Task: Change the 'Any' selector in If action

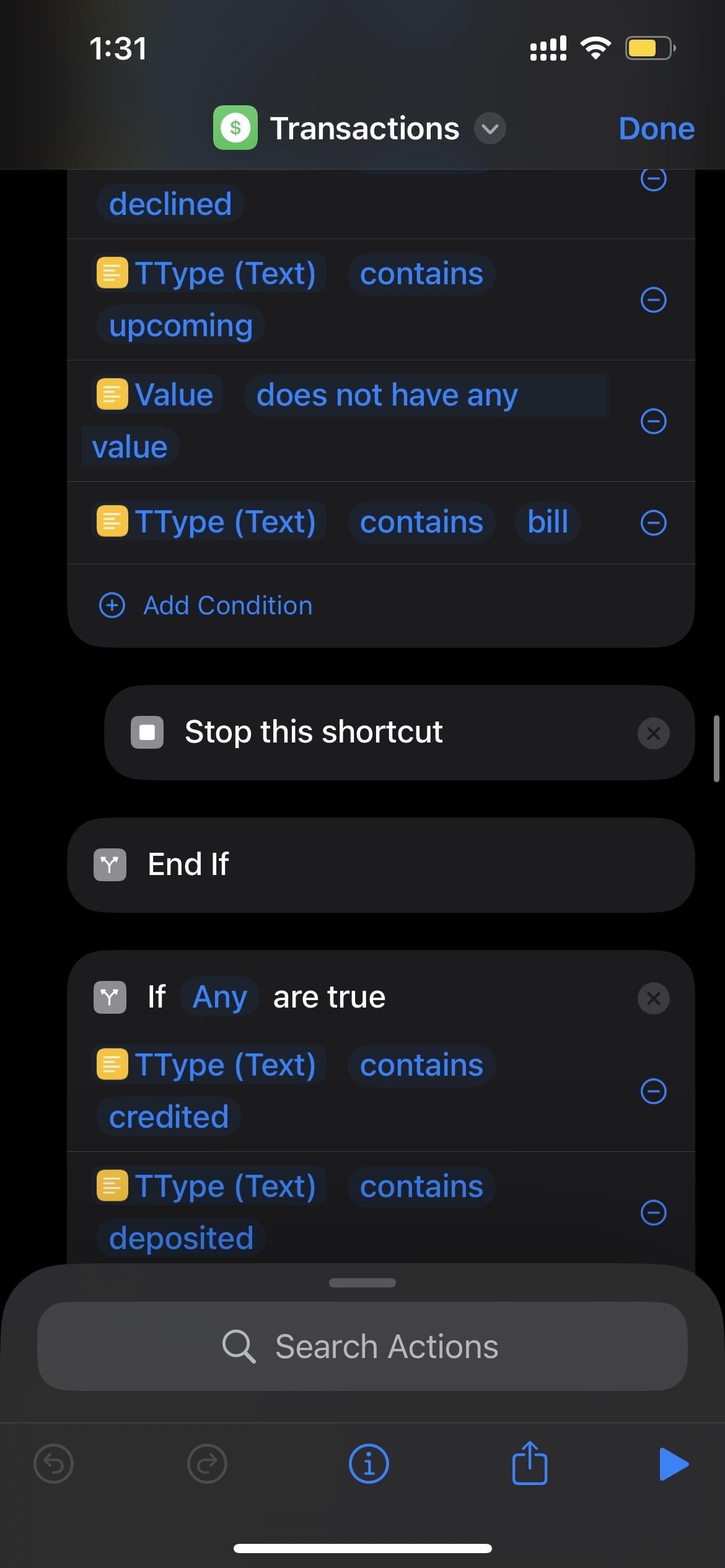Action: 219,997
